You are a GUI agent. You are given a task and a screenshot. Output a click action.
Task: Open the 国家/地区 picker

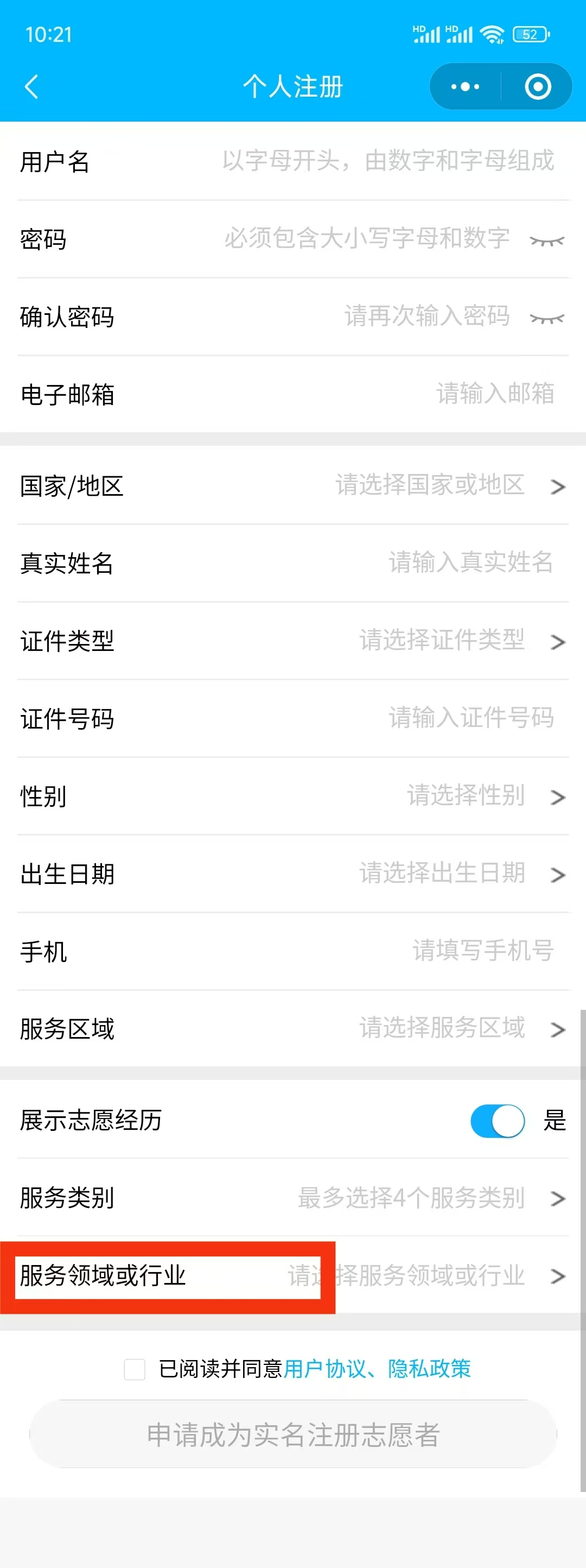[x=449, y=486]
